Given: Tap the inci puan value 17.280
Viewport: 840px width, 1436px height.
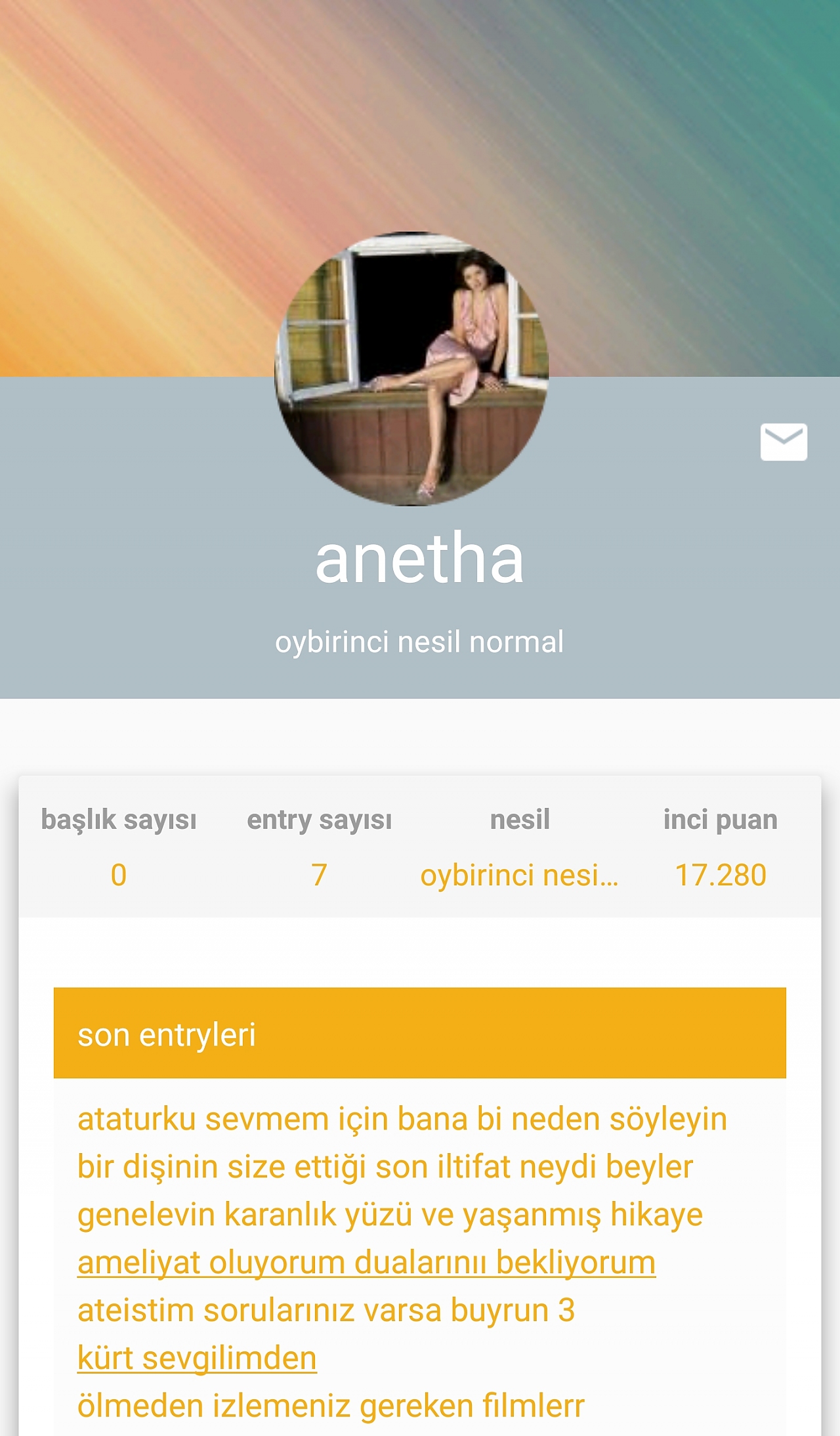Looking at the screenshot, I should (721, 875).
